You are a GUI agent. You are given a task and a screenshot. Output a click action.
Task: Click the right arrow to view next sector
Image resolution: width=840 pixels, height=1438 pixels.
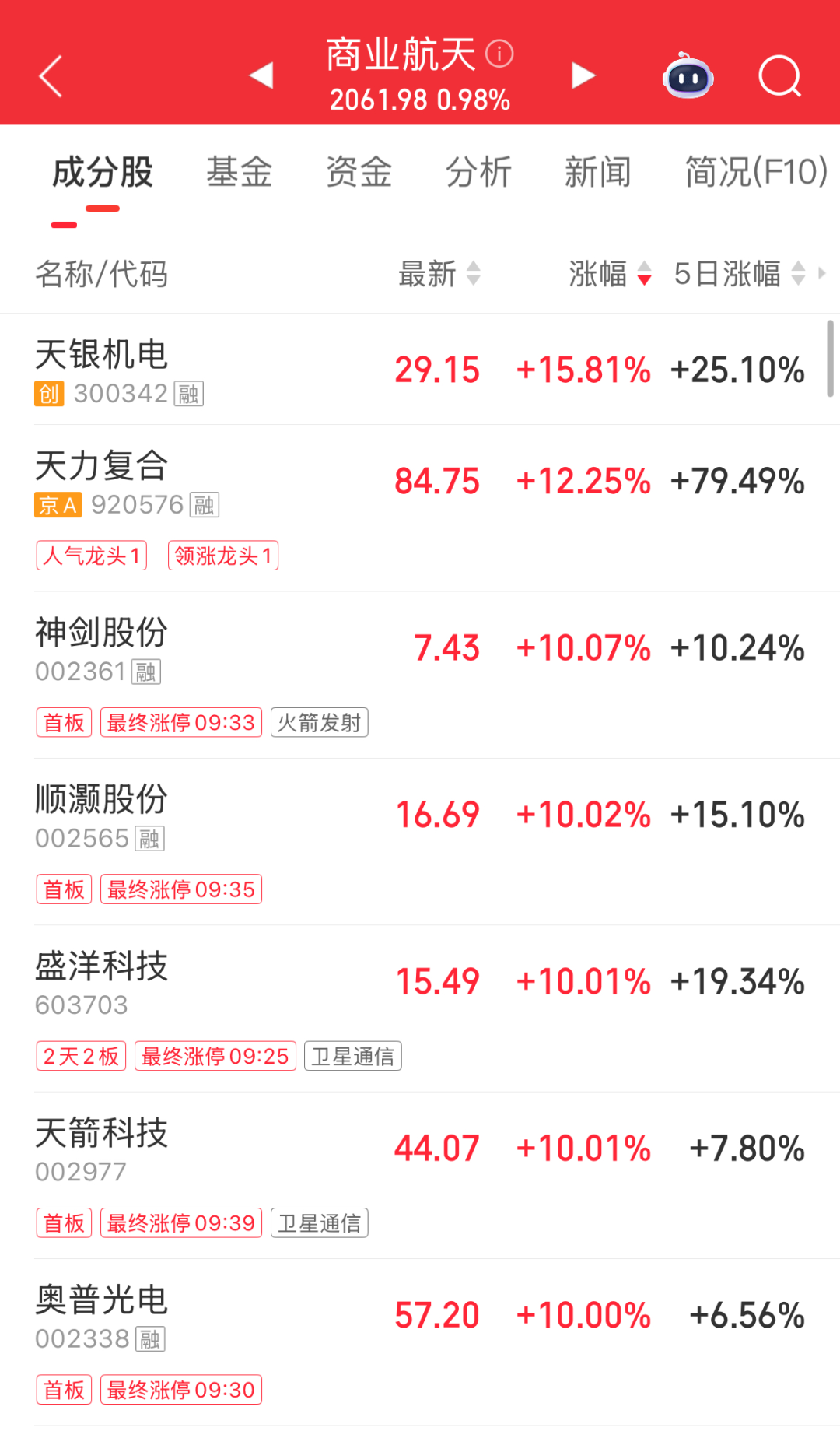[581, 75]
